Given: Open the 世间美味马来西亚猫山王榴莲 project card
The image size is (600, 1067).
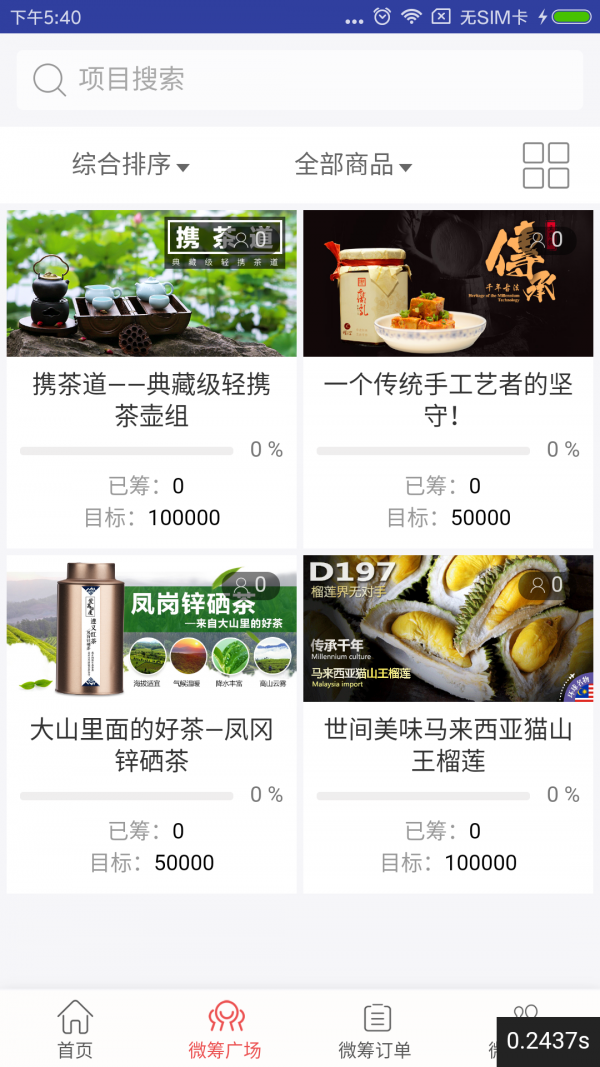Looking at the screenshot, I should tap(448, 725).
